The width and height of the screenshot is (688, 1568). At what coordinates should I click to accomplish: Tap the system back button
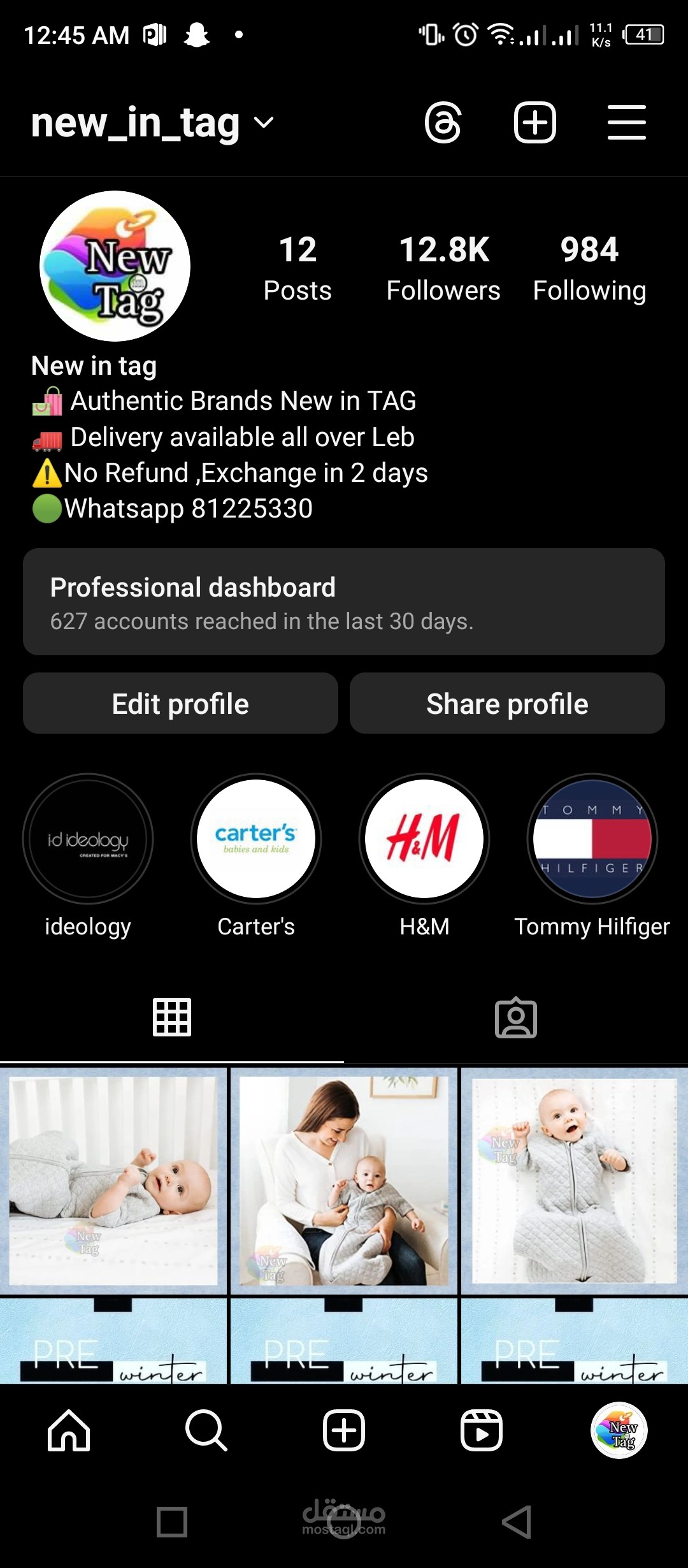tap(517, 1522)
